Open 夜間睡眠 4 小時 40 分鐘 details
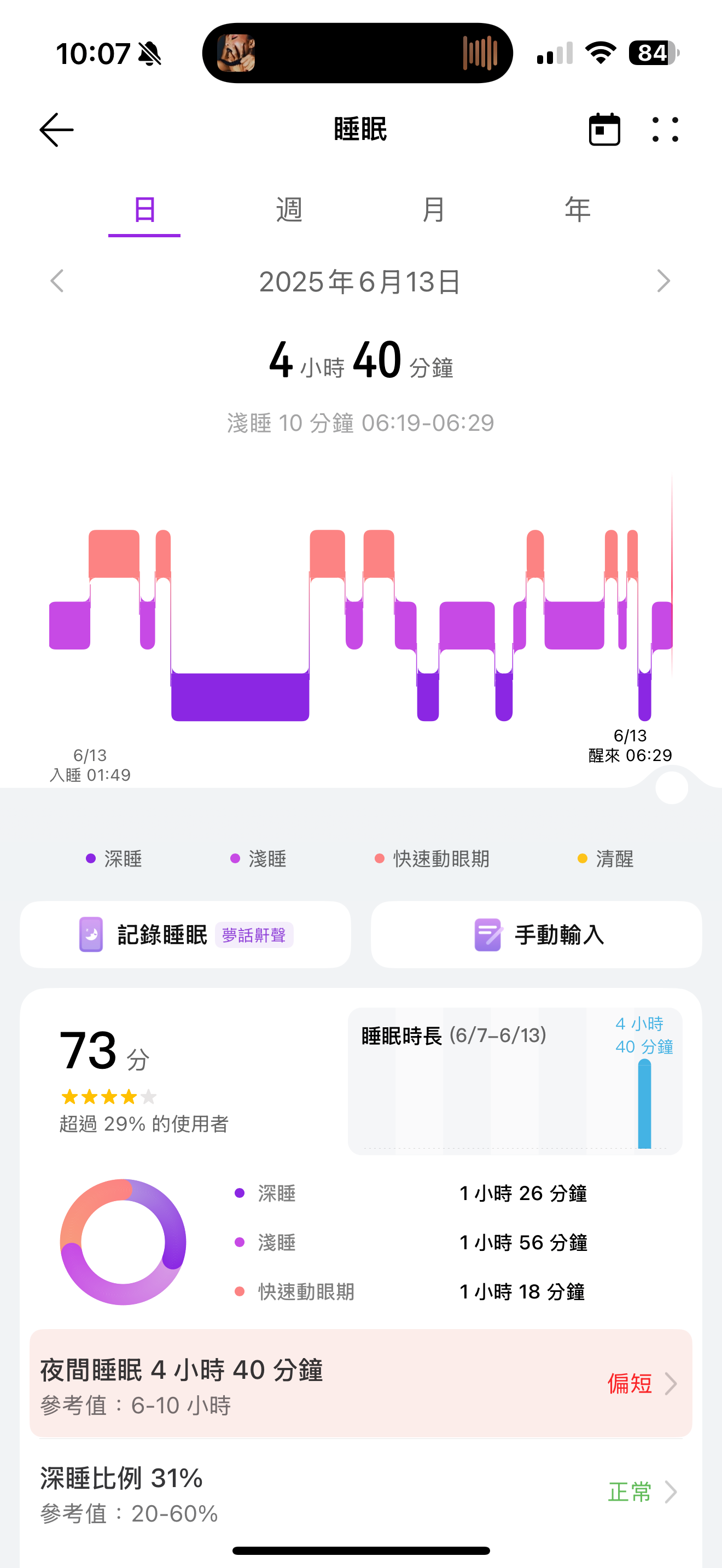 [x=360, y=1384]
